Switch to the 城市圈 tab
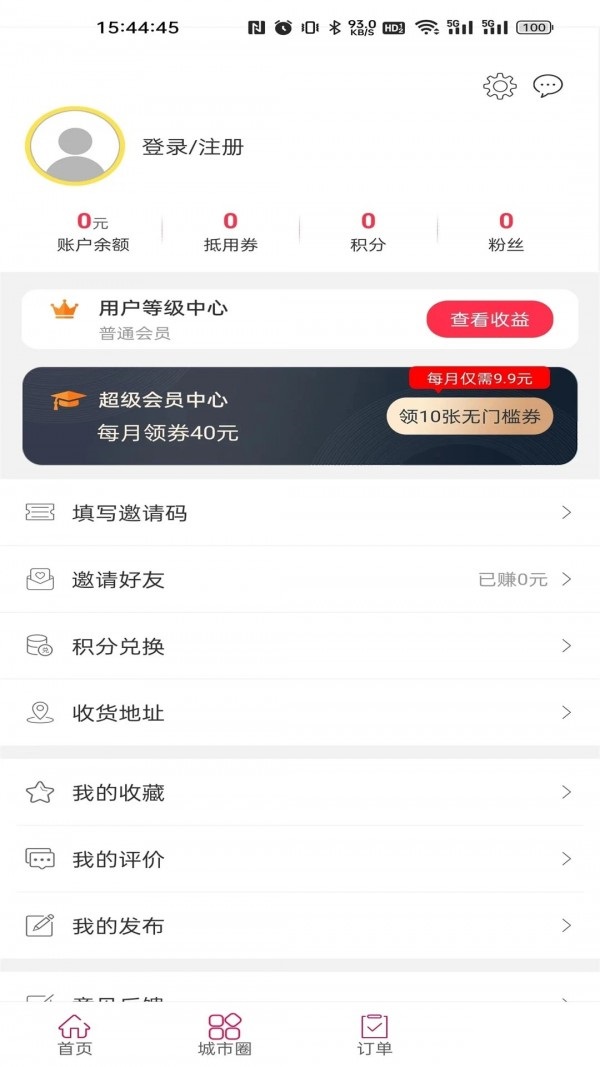Screen dimensions: 600x1067 [225, 1035]
